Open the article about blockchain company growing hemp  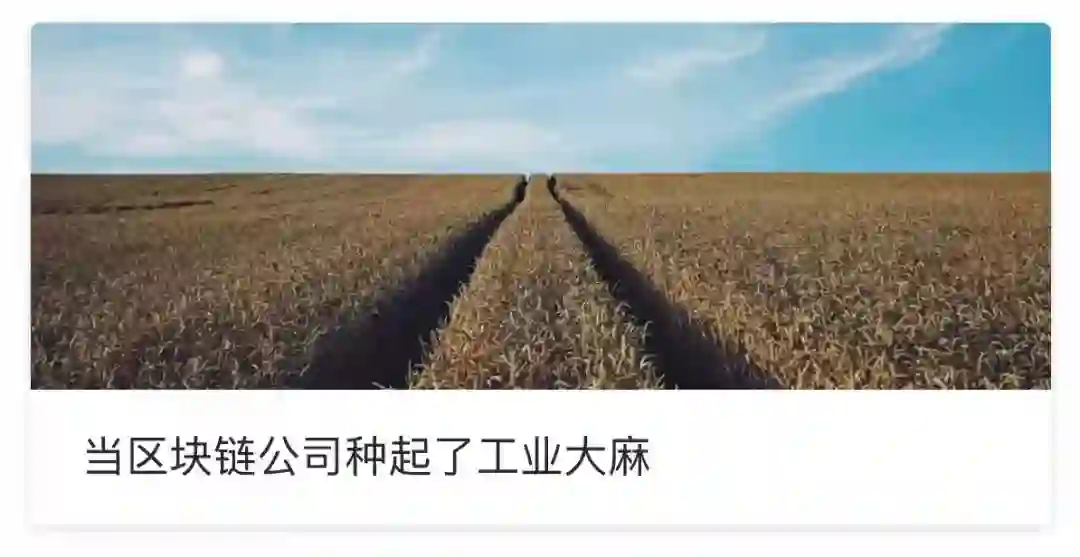(368, 458)
